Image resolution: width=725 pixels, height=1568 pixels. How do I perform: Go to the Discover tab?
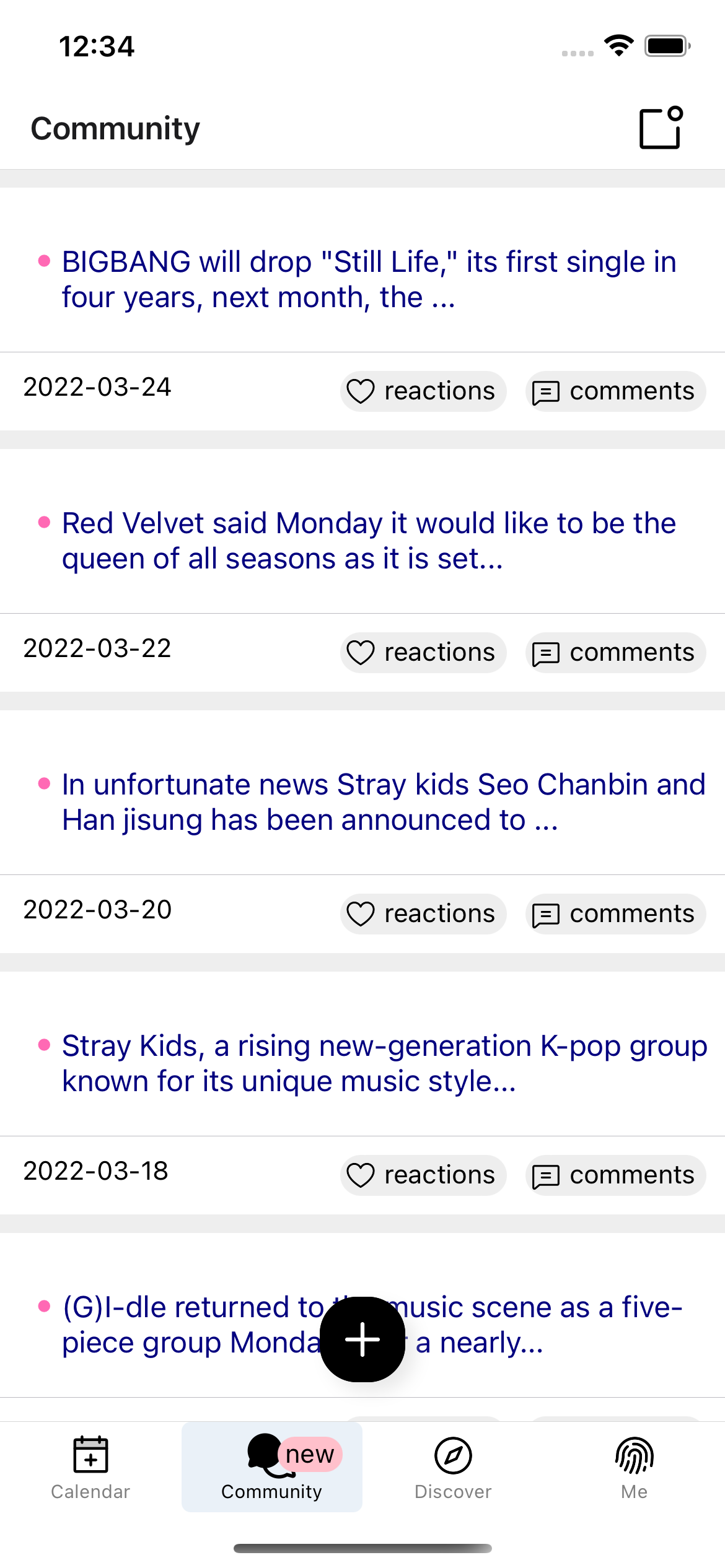point(453,1468)
